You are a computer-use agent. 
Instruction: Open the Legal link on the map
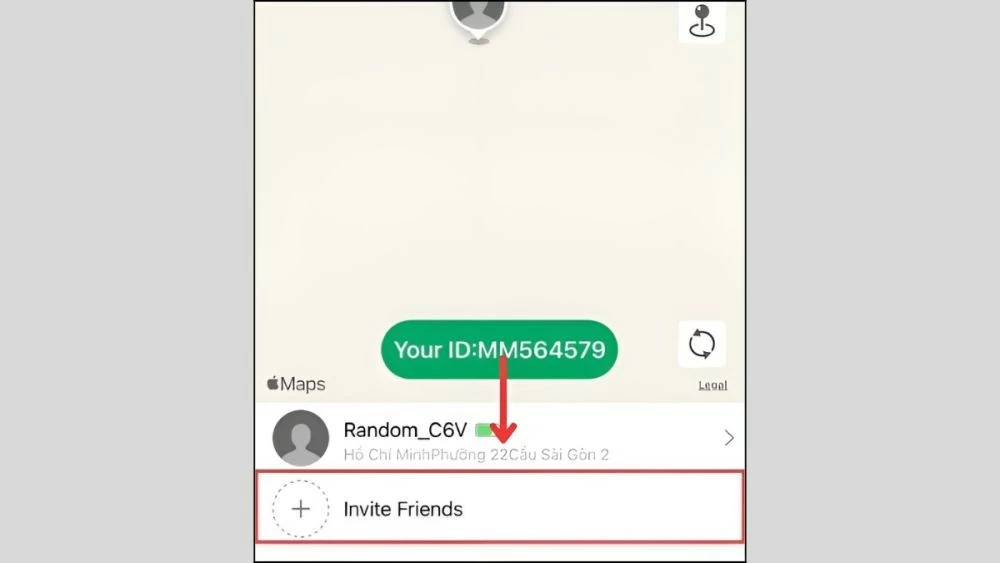coord(712,386)
